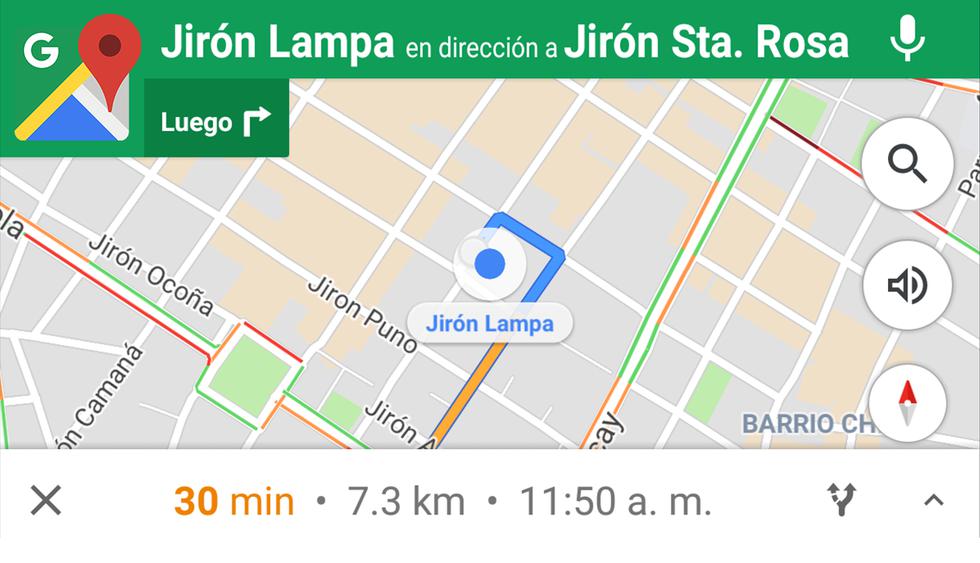Image resolution: width=980 pixels, height=563 pixels.
Task: Open the Jirón Lampa direction banner
Action: (x=504, y=41)
